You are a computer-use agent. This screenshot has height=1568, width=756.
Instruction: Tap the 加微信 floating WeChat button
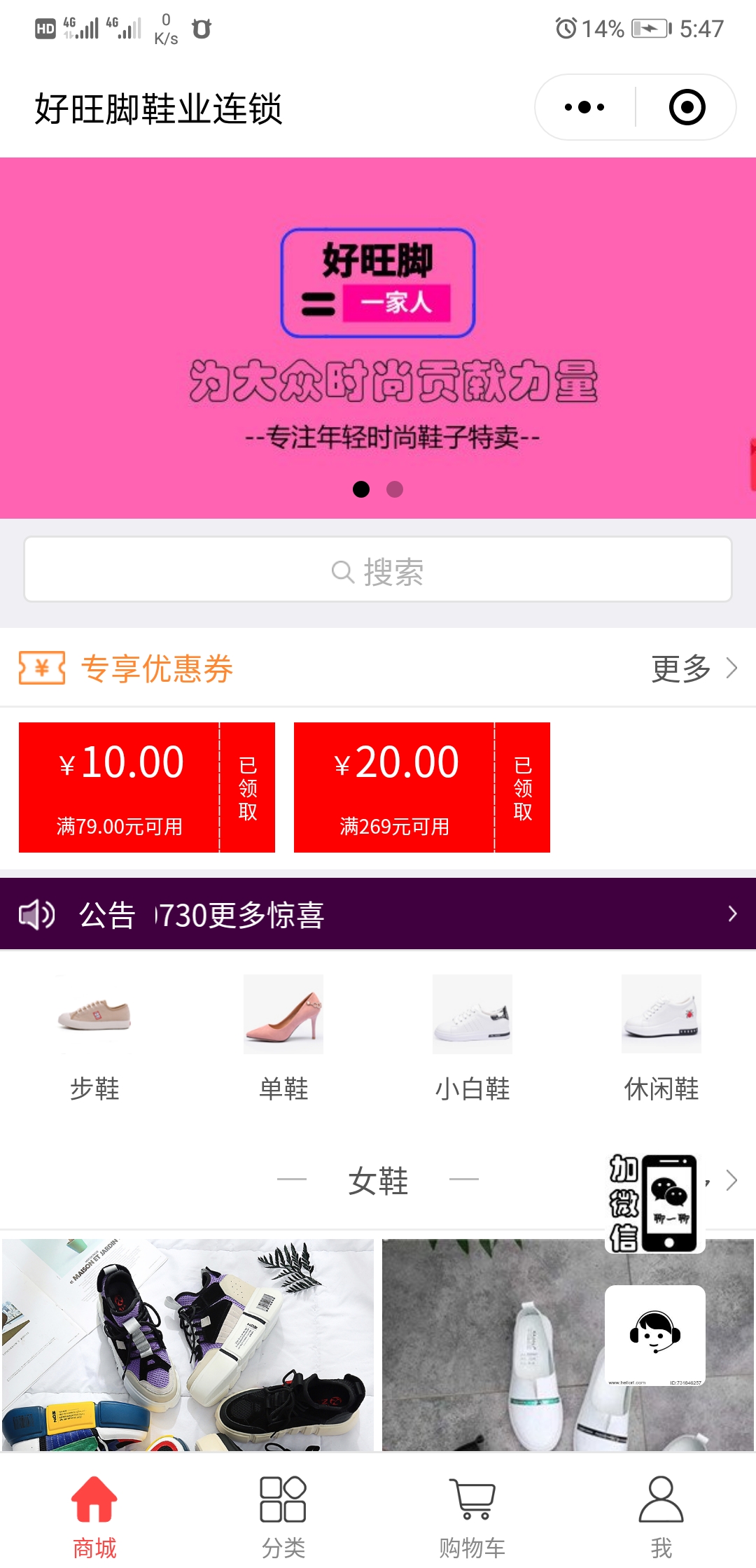coord(654,1203)
